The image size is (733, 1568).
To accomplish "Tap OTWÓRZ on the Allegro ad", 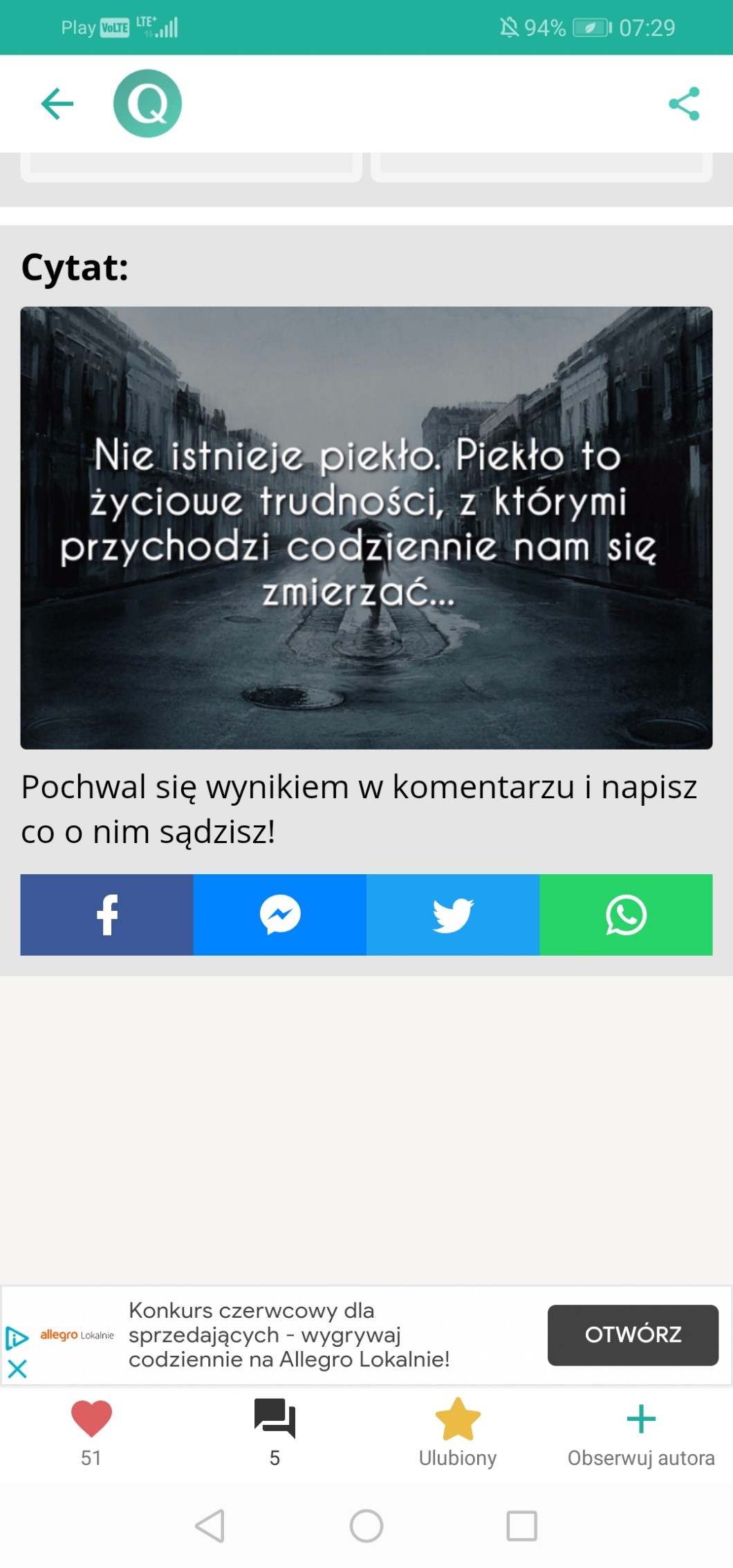I will [633, 1334].
